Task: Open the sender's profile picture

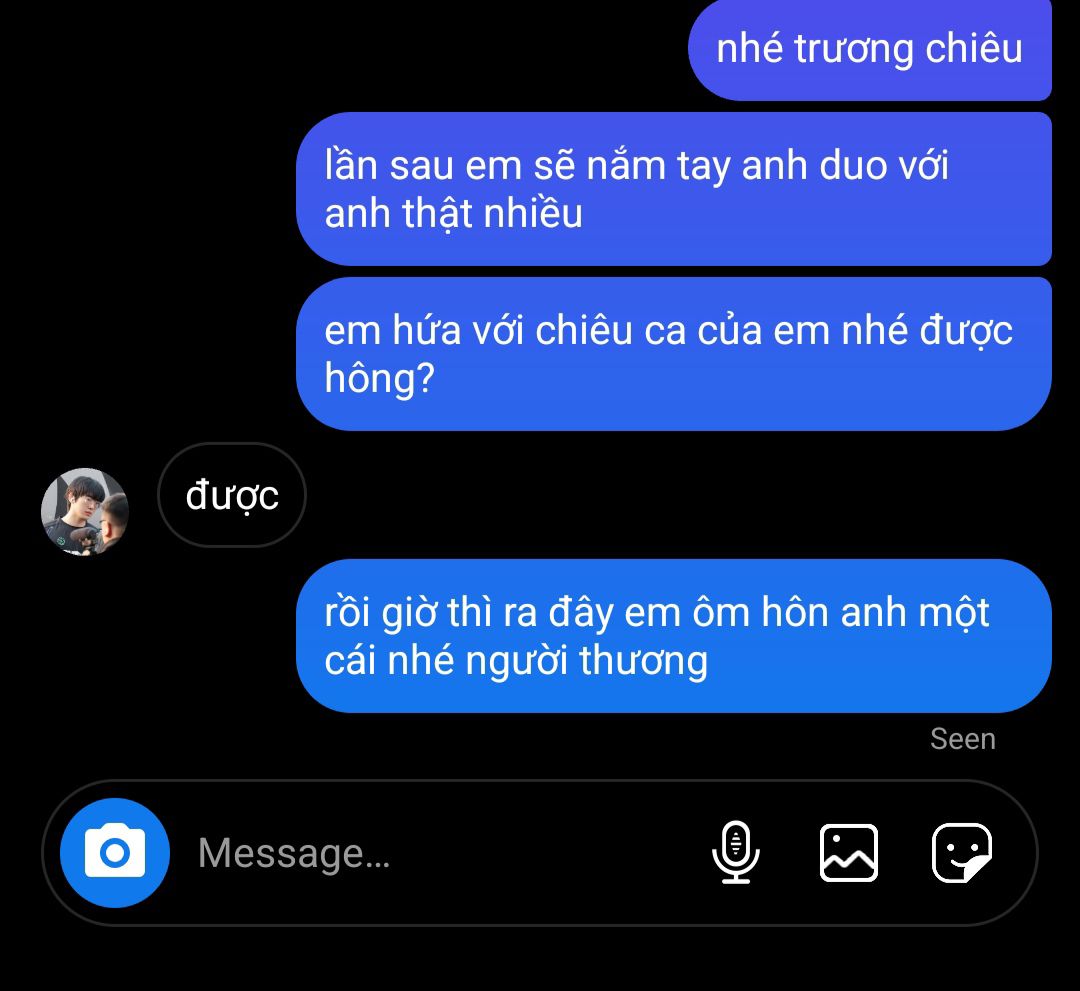Action: (85, 511)
